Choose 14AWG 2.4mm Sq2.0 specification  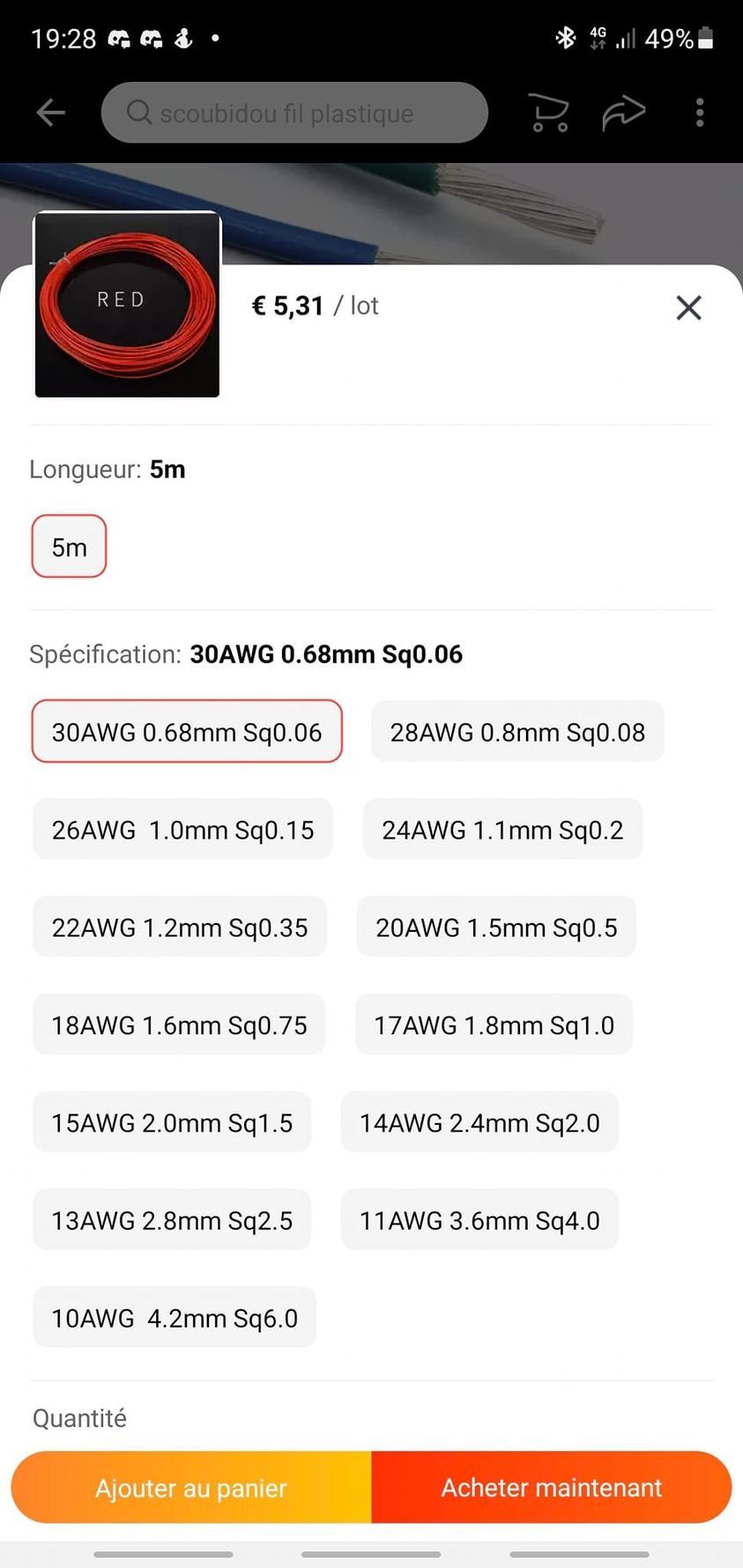point(479,1123)
